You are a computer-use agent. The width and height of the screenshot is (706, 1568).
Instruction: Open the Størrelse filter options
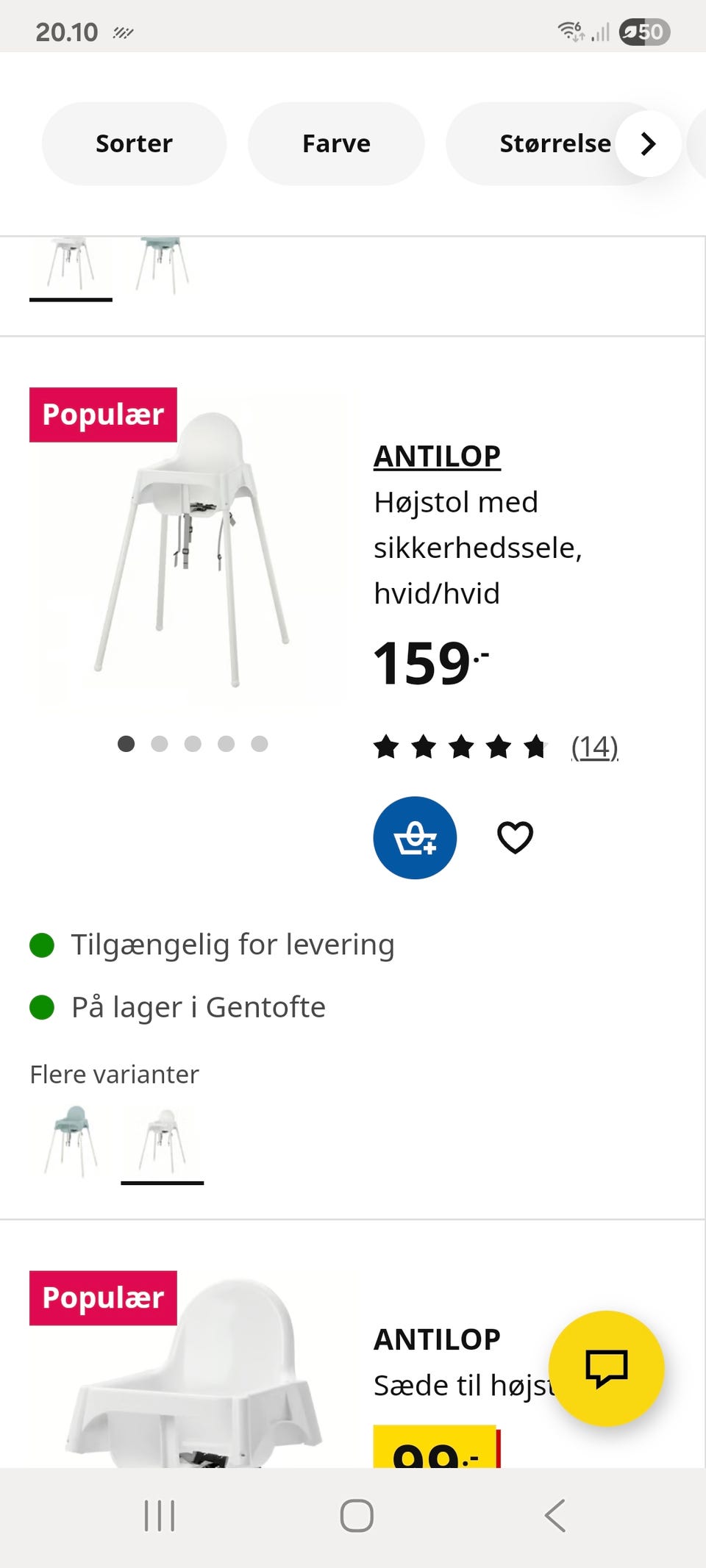pyautogui.click(x=555, y=143)
